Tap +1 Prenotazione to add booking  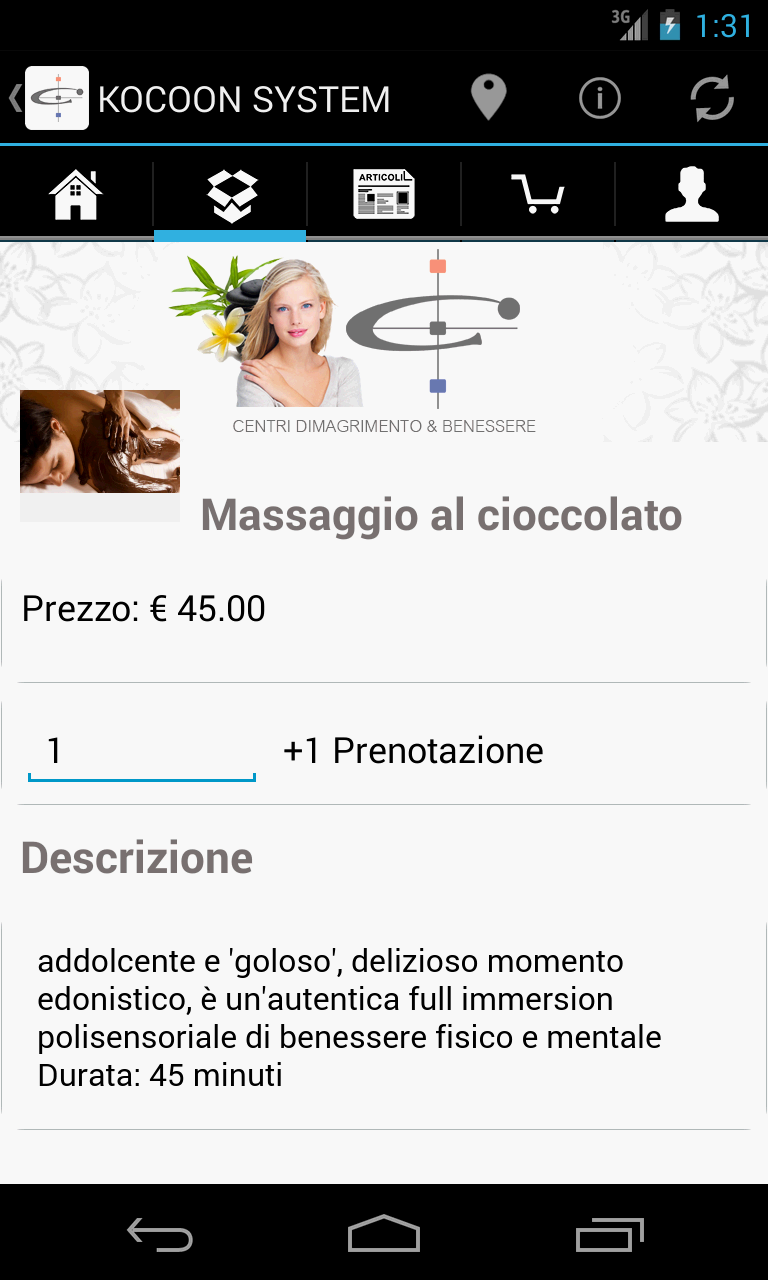coord(413,751)
